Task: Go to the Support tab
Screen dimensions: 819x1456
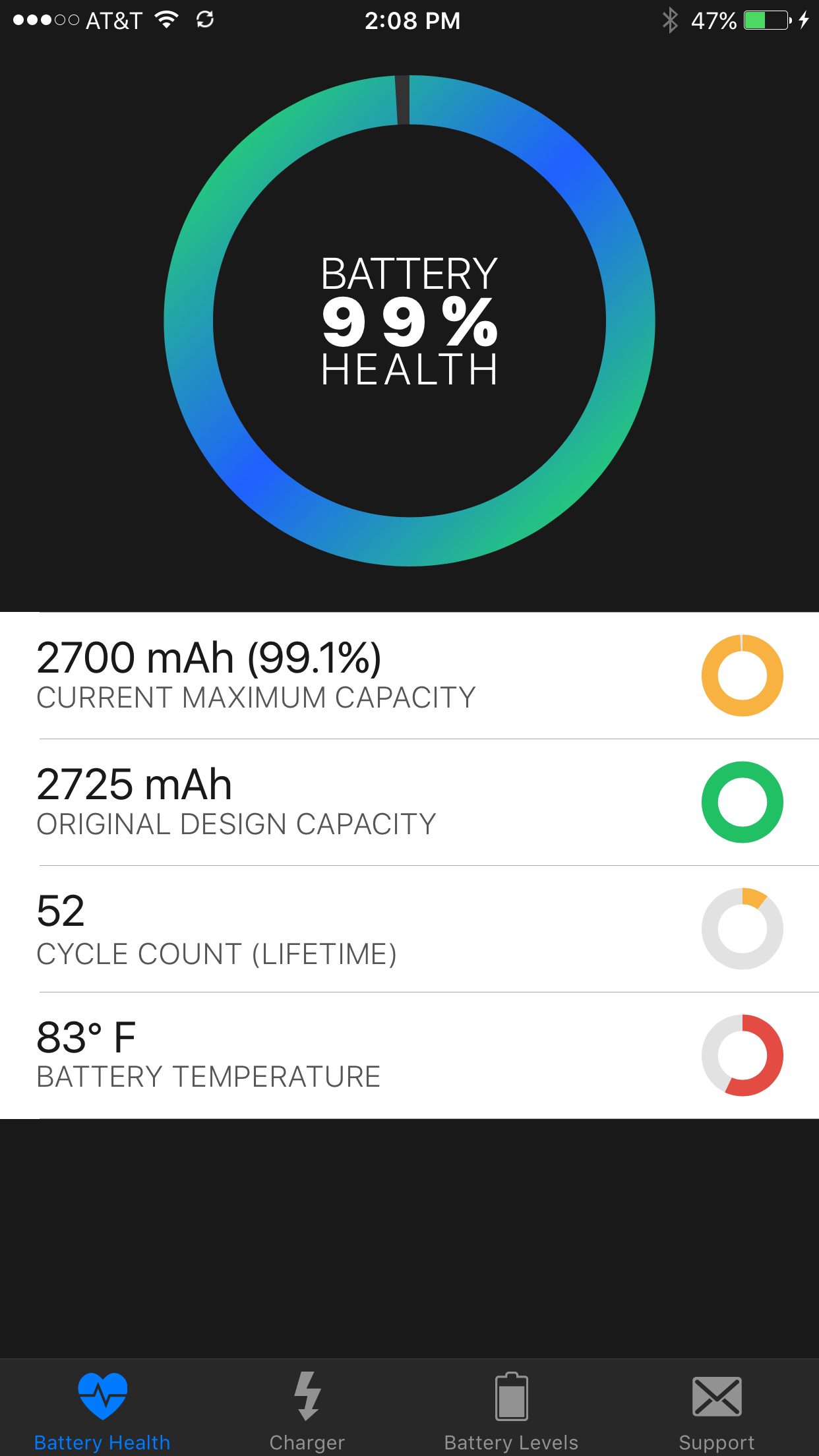Action: [716, 1409]
